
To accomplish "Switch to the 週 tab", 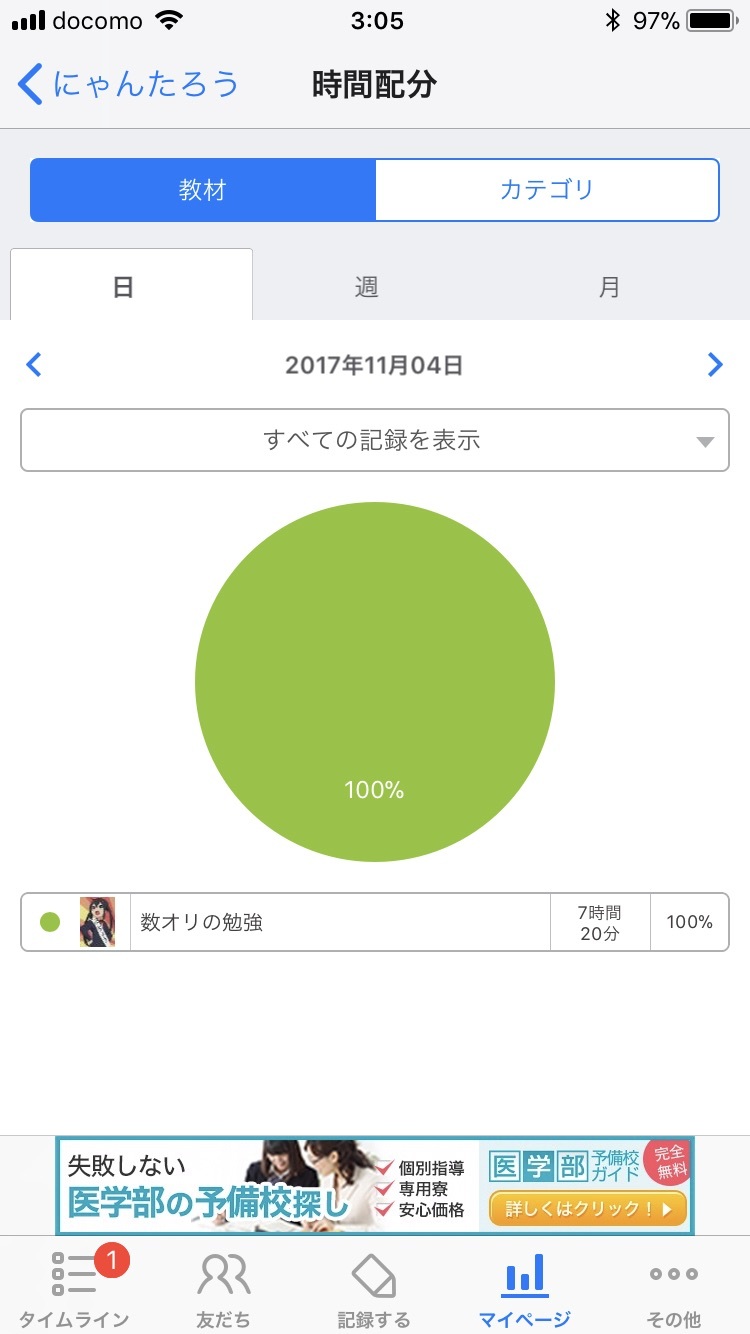I will (366, 287).
